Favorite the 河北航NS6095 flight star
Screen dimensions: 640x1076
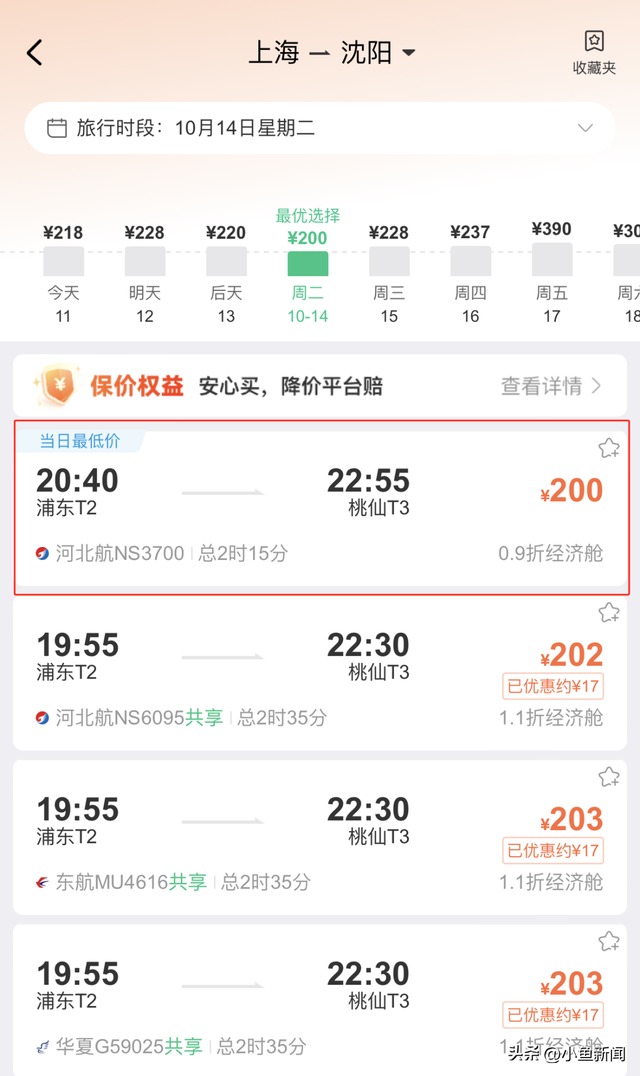click(x=608, y=612)
